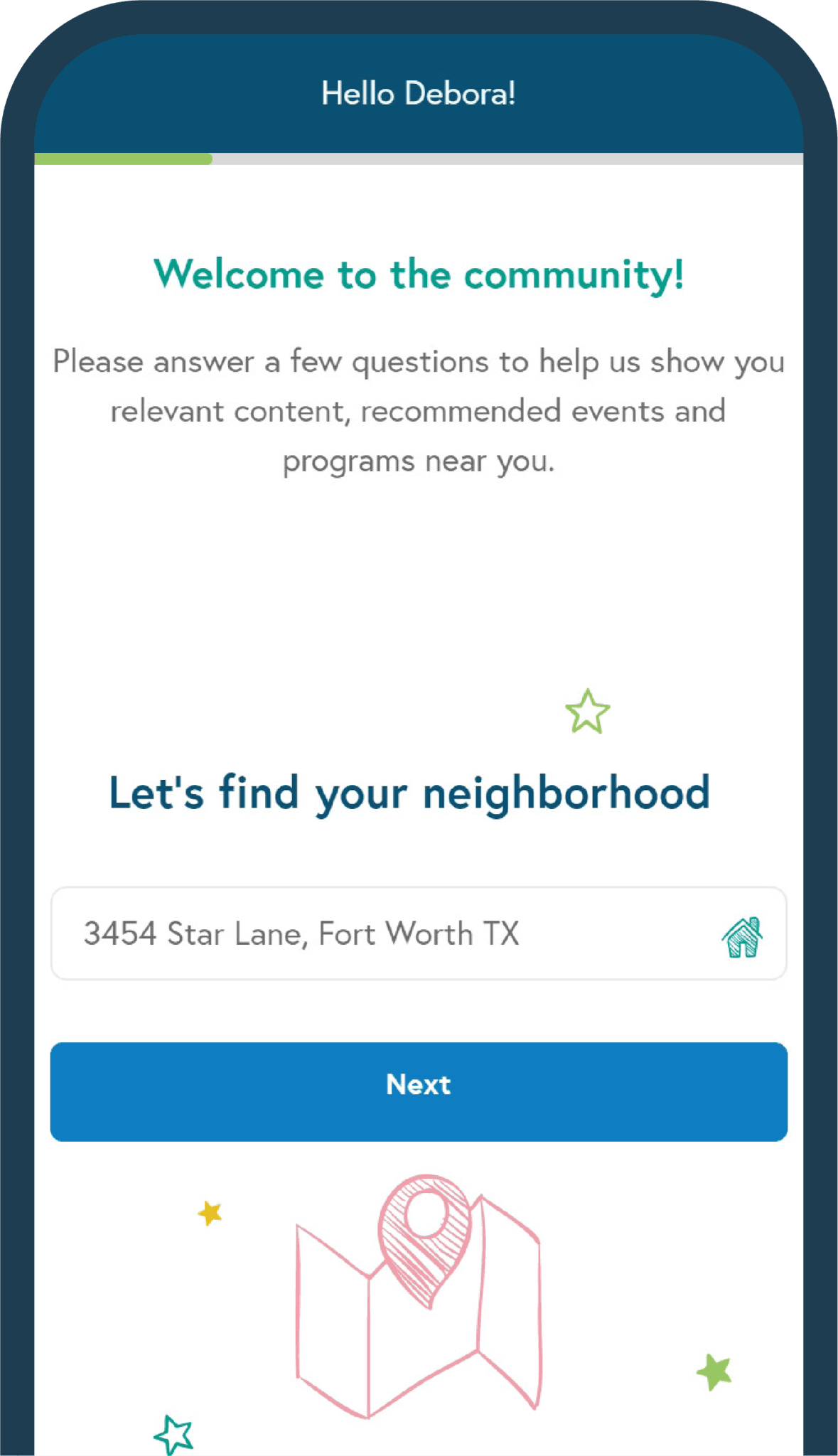The height and width of the screenshot is (1456, 838).
Task: Click the Hello Debora header bar
Action: click(419, 93)
